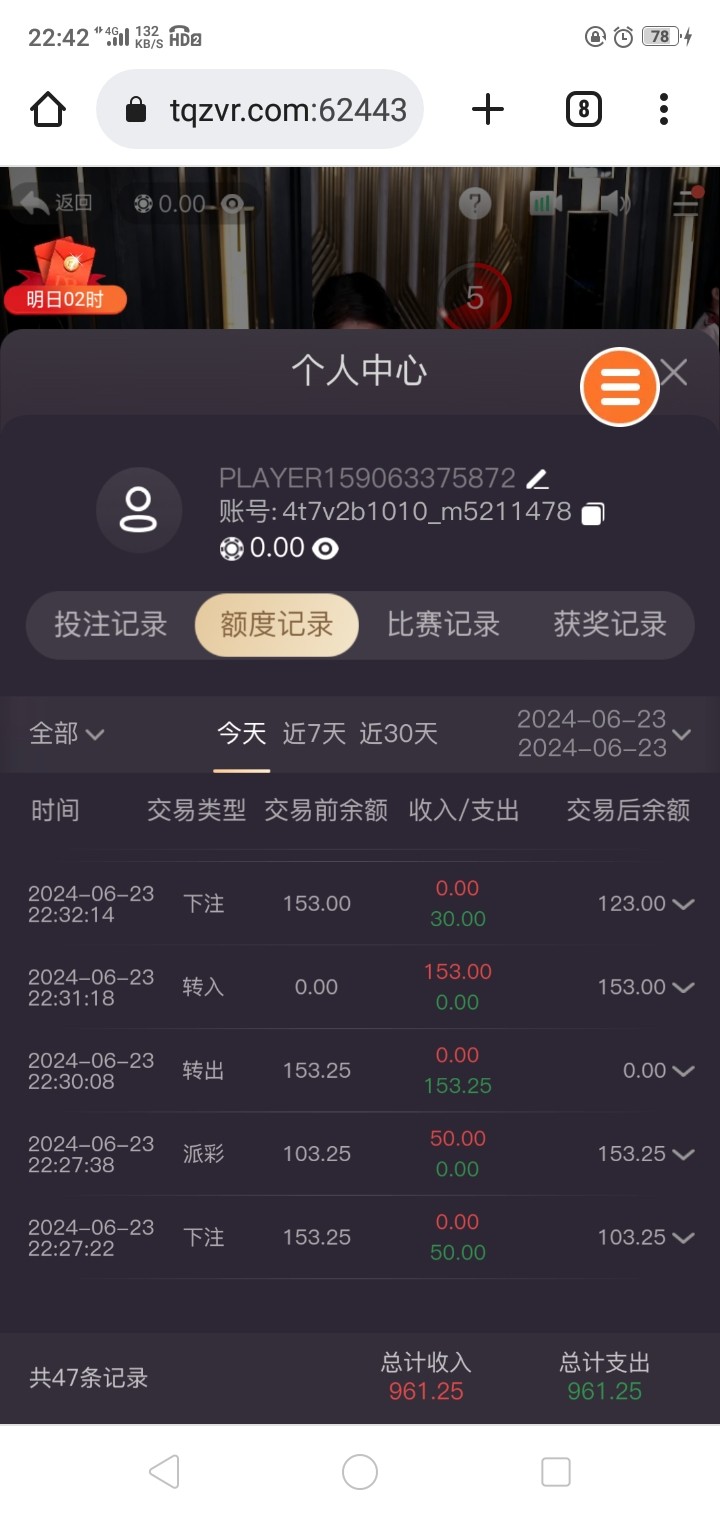Open a new browser tab

pos(488,109)
